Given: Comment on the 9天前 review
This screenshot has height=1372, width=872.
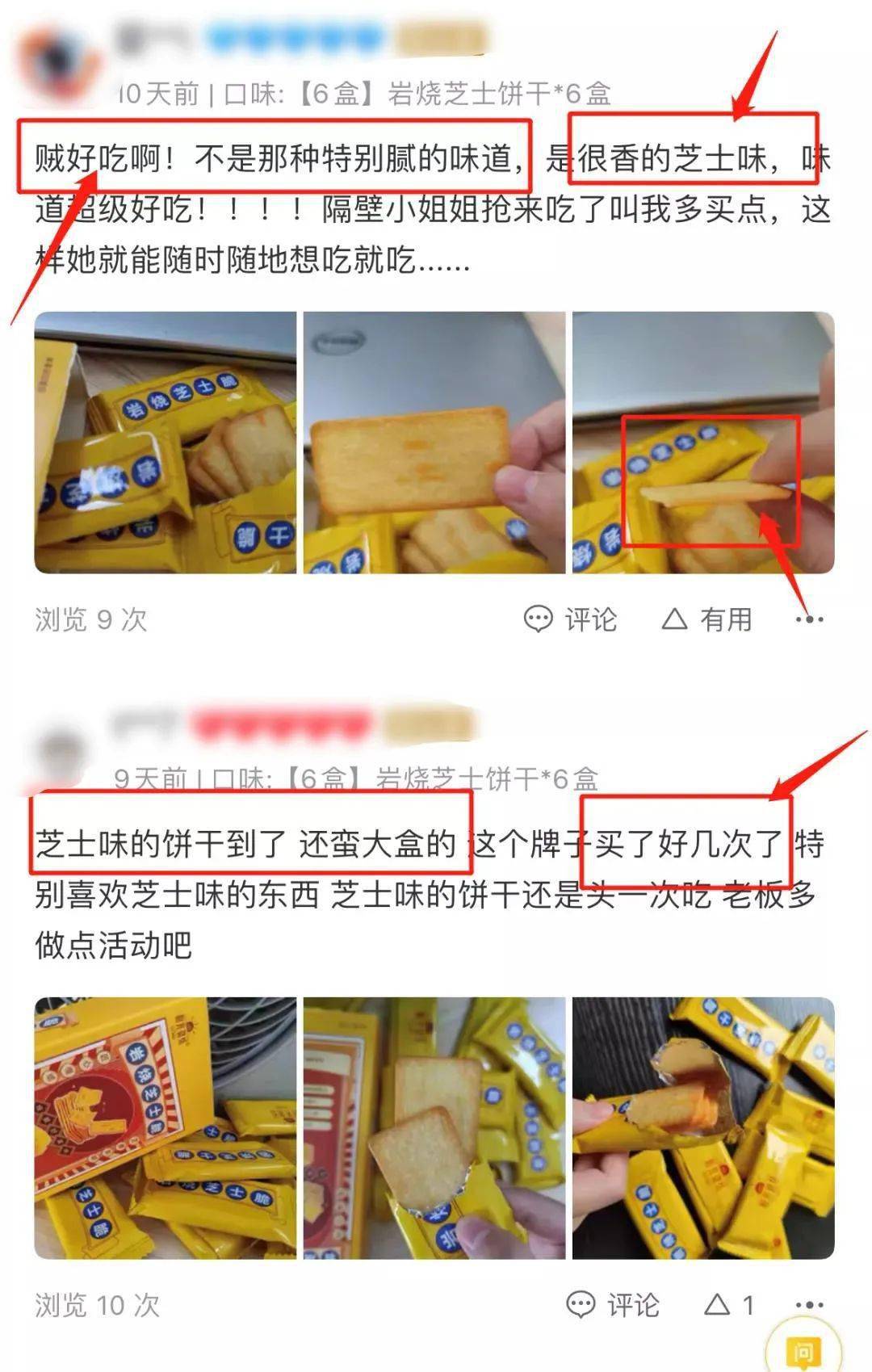Looking at the screenshot, I should point(613,1304).
